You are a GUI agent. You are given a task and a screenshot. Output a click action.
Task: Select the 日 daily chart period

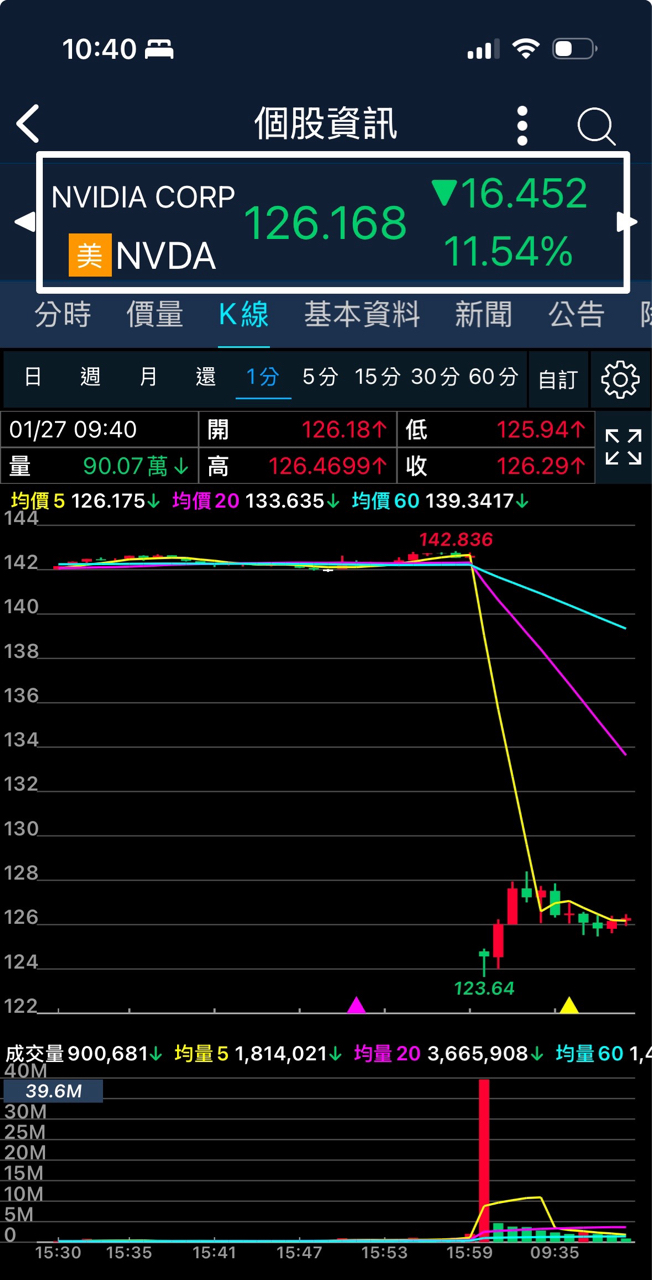tap(33, 377)
